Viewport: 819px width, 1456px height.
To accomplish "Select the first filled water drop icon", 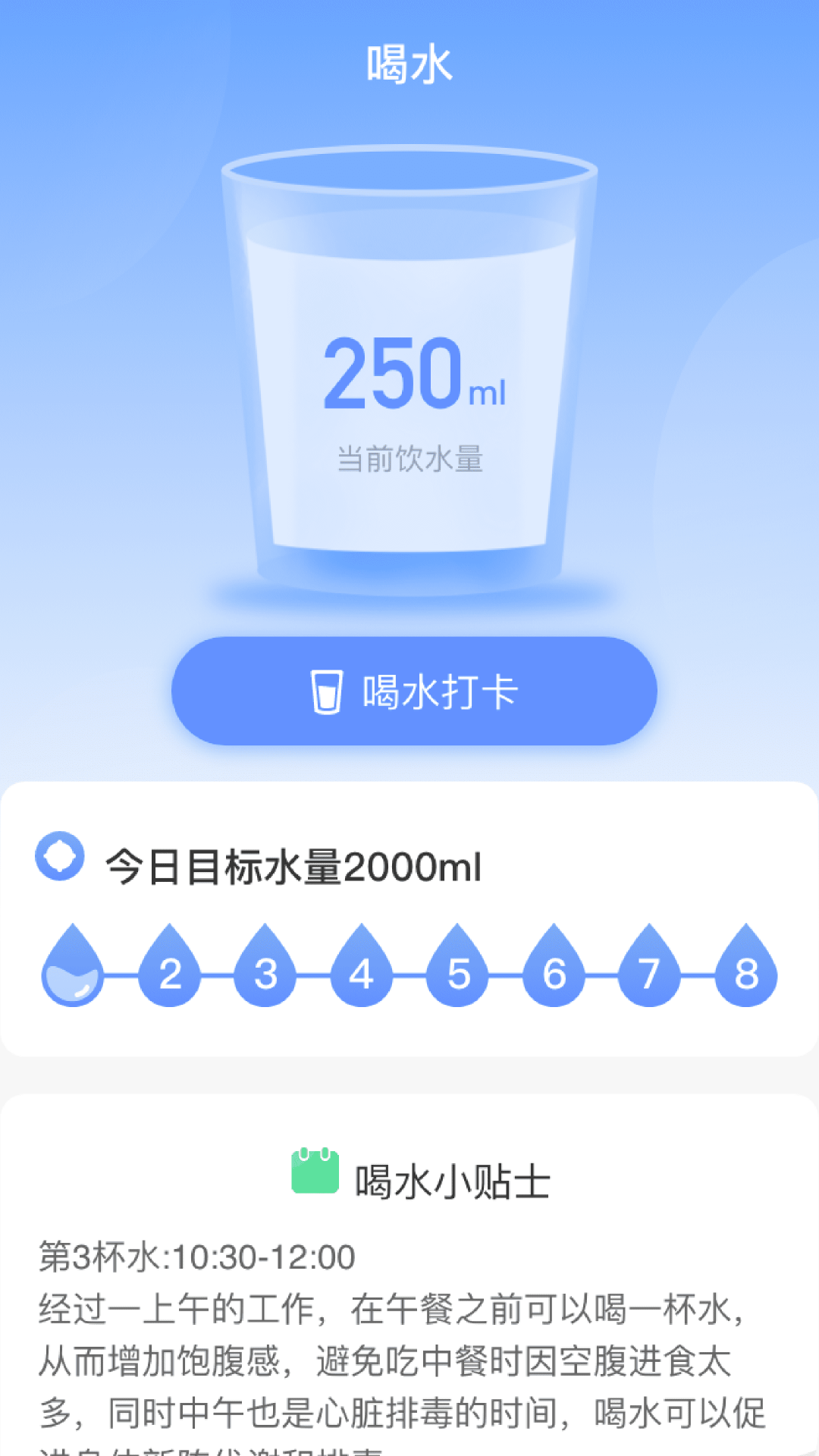I will tap(73, 974).
